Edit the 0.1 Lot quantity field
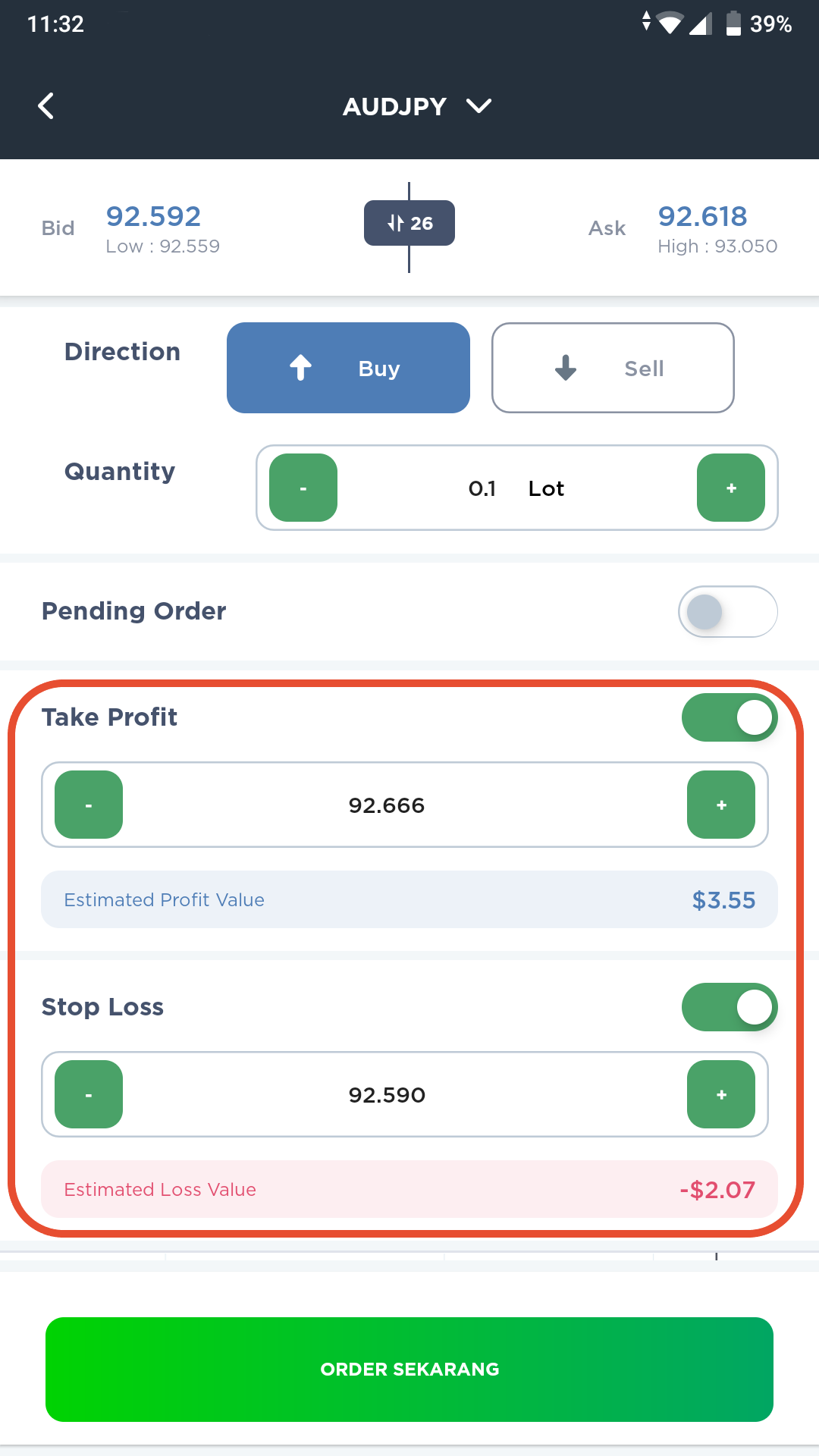 coord(516,488)
